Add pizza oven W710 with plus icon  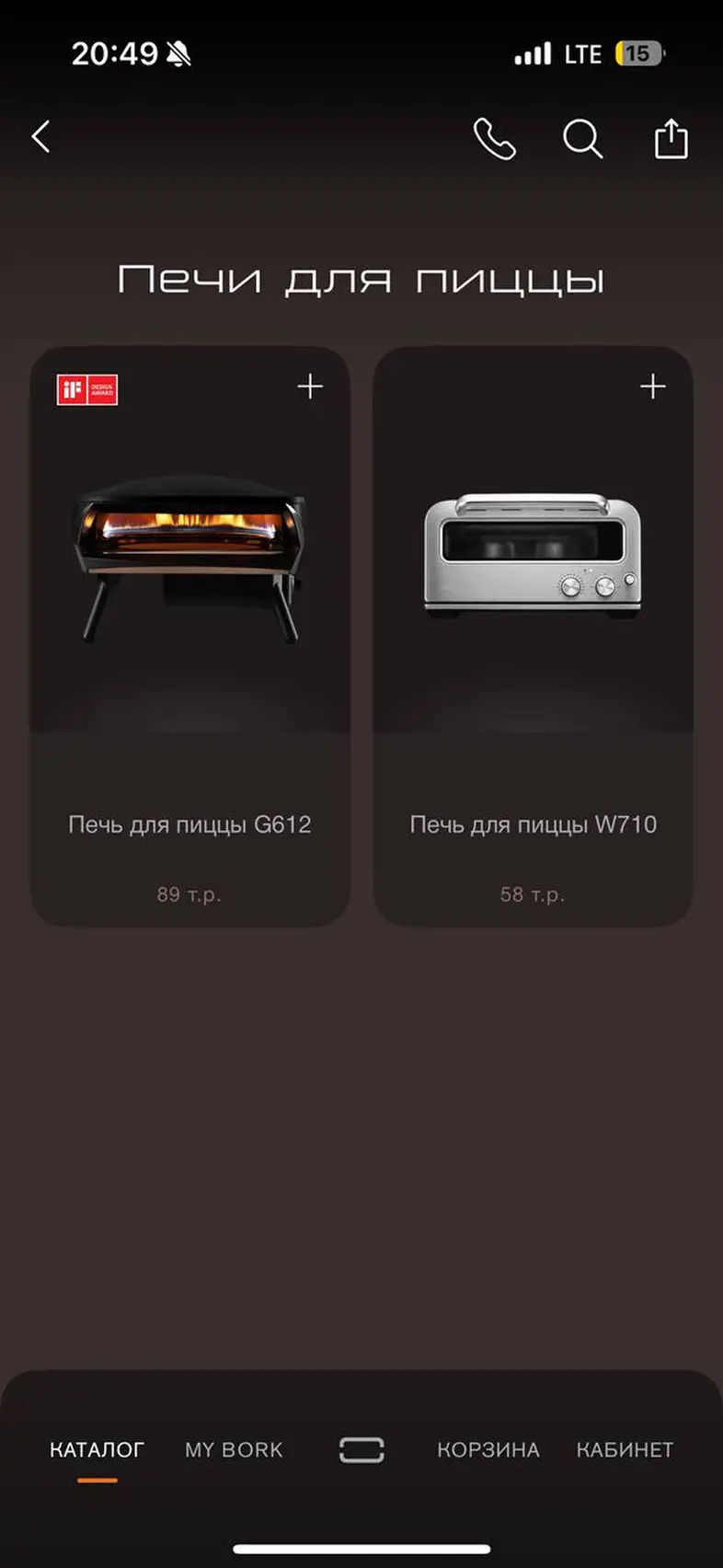[652, 386]
